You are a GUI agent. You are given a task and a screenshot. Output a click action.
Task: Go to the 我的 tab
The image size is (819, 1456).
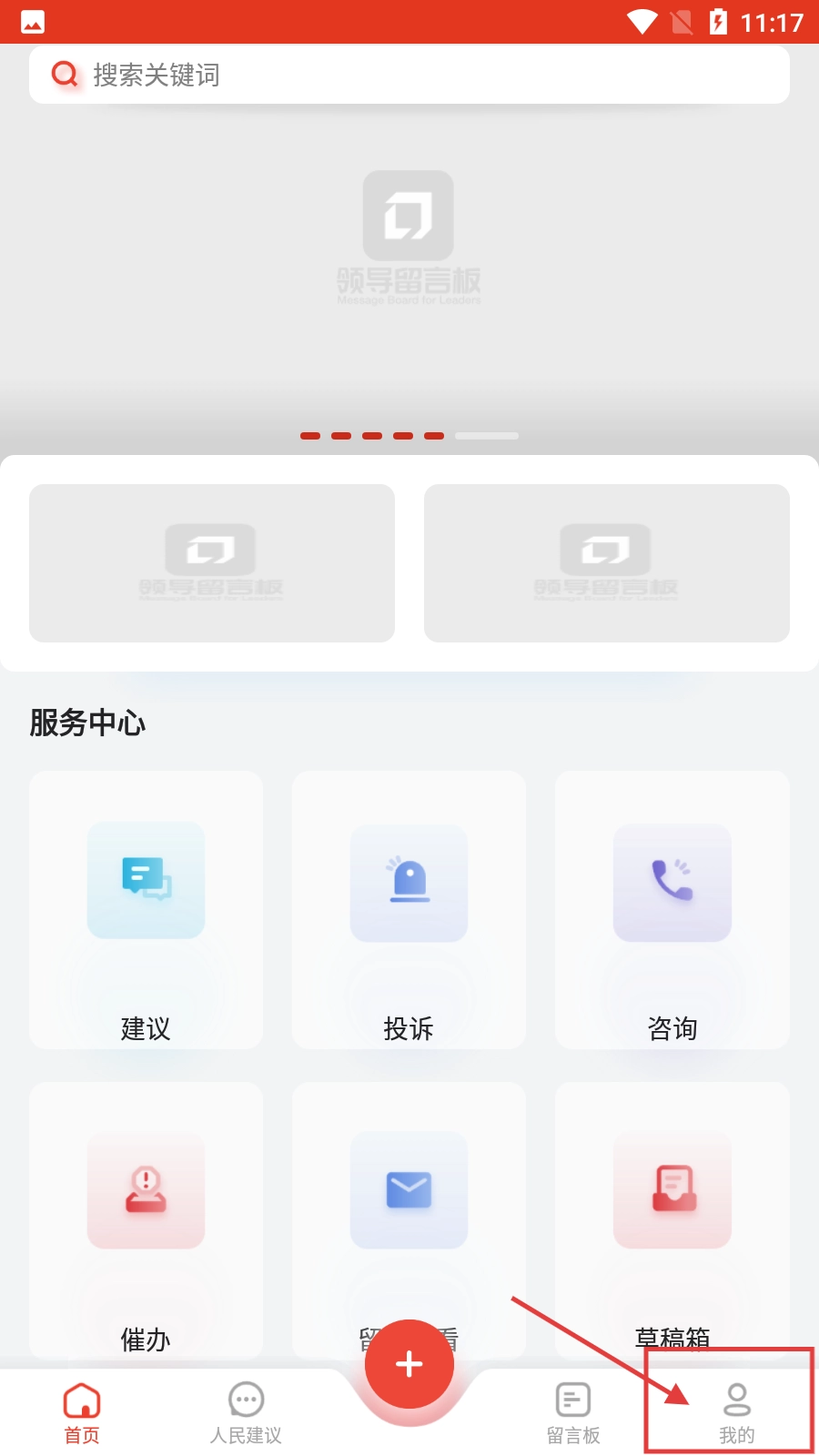736,1412
